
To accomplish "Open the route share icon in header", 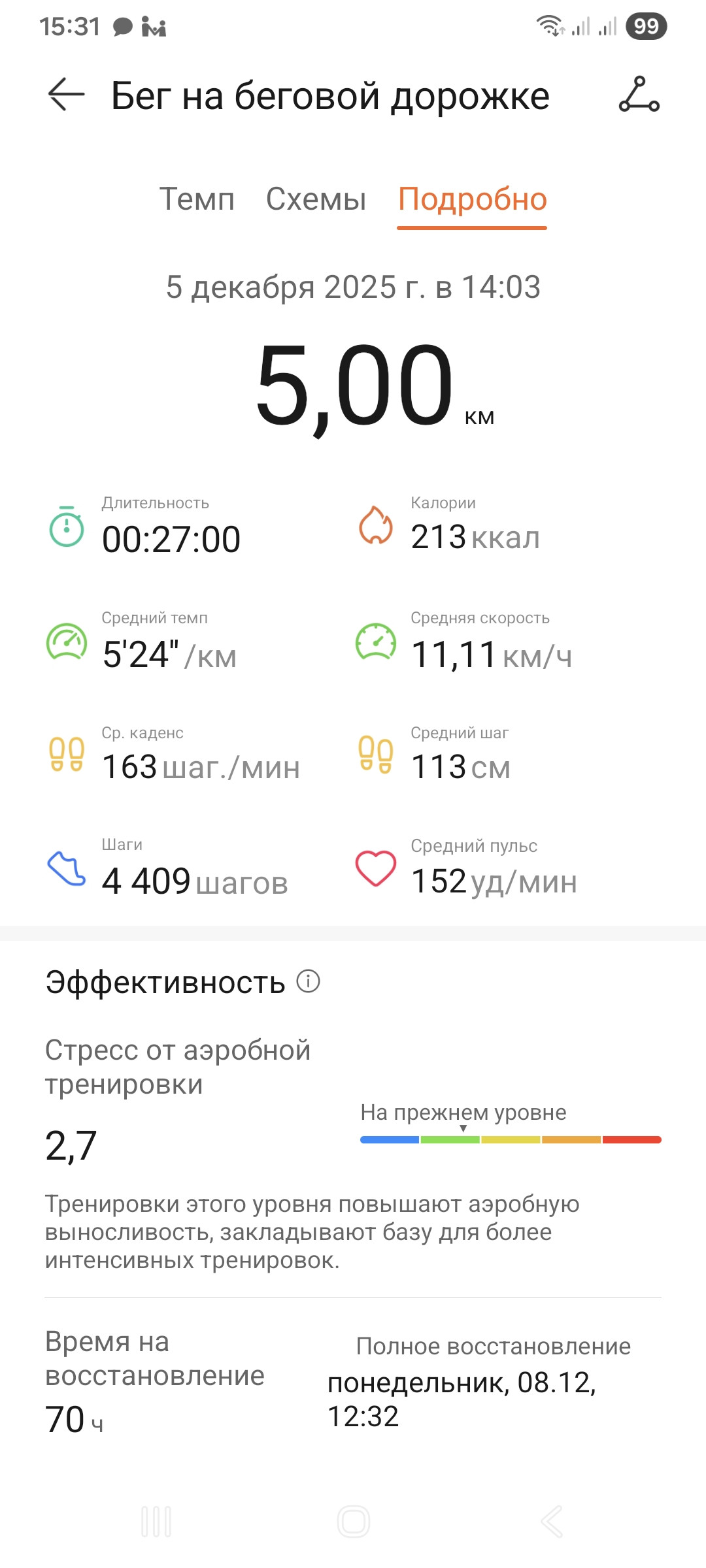I will [x=639, y=95].
